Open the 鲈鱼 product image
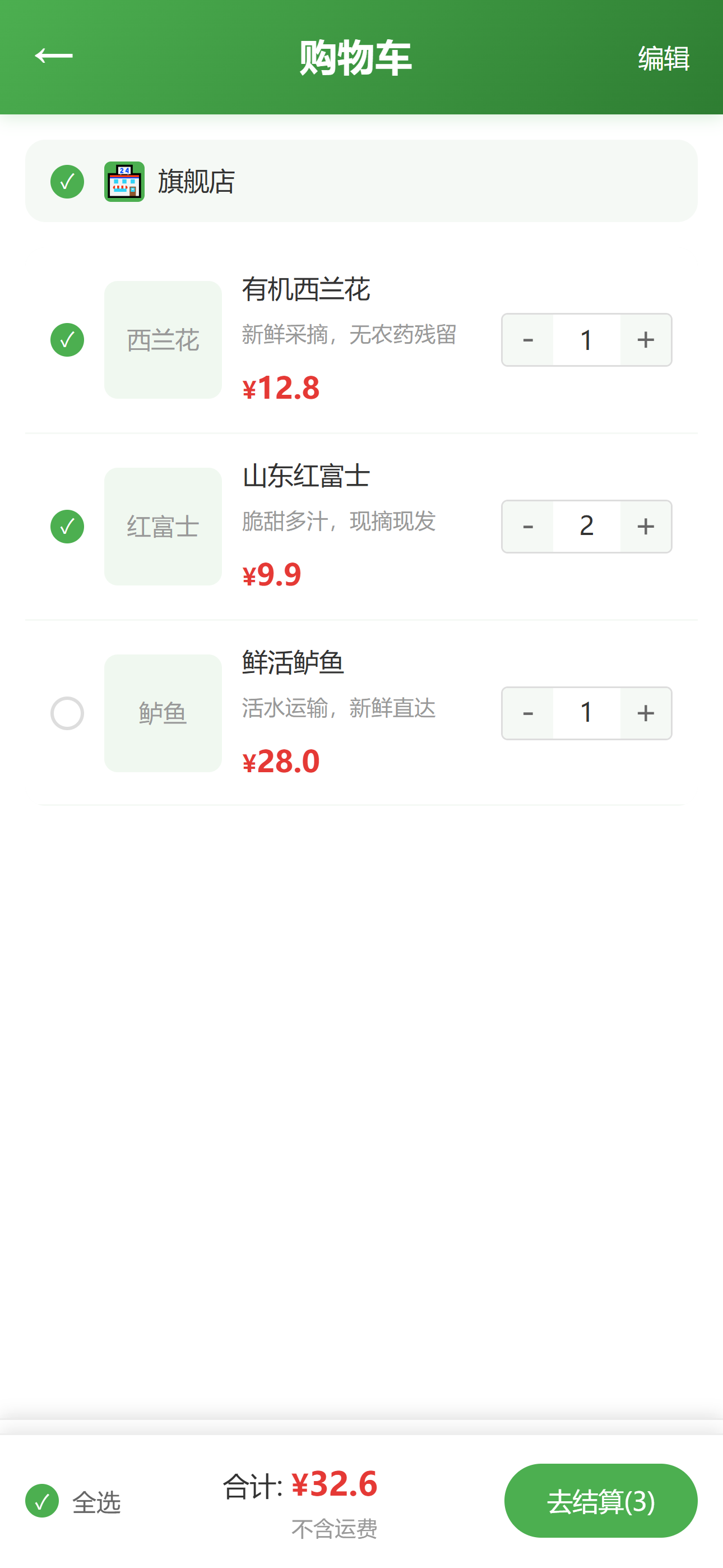723x1568 pixels. point(163,713)
